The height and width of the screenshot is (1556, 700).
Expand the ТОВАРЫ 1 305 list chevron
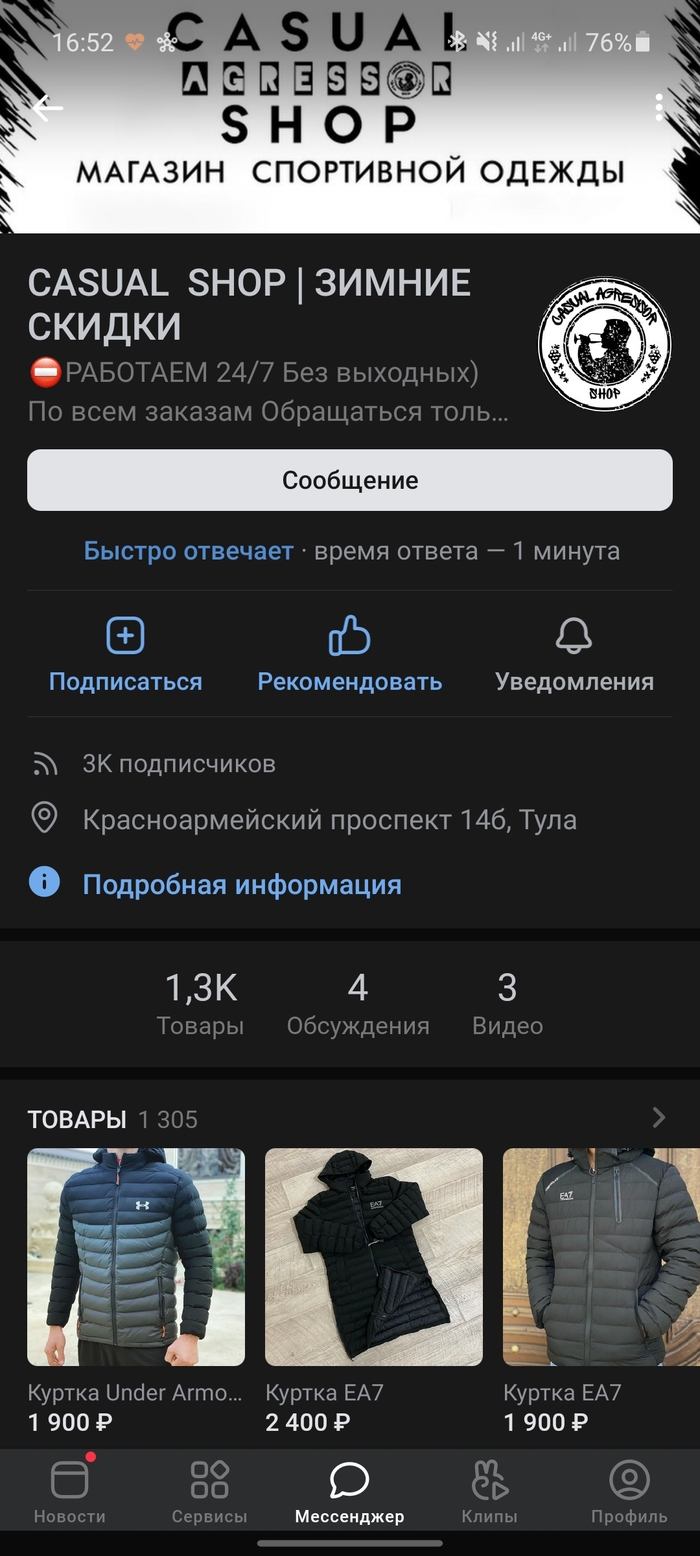pos(658,1118)
